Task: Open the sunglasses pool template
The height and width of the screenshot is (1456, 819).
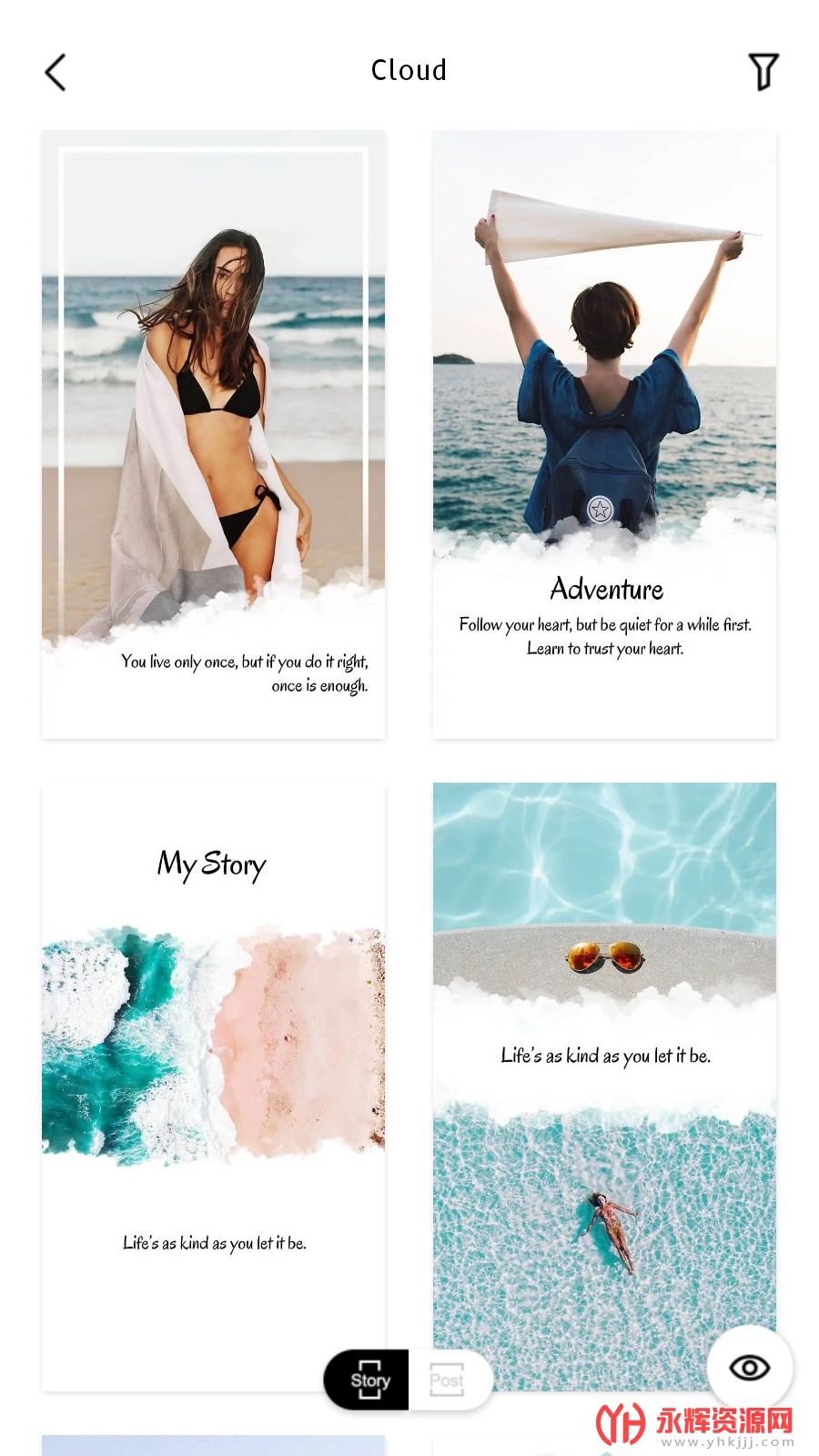Action: (x=604, y=1087)
